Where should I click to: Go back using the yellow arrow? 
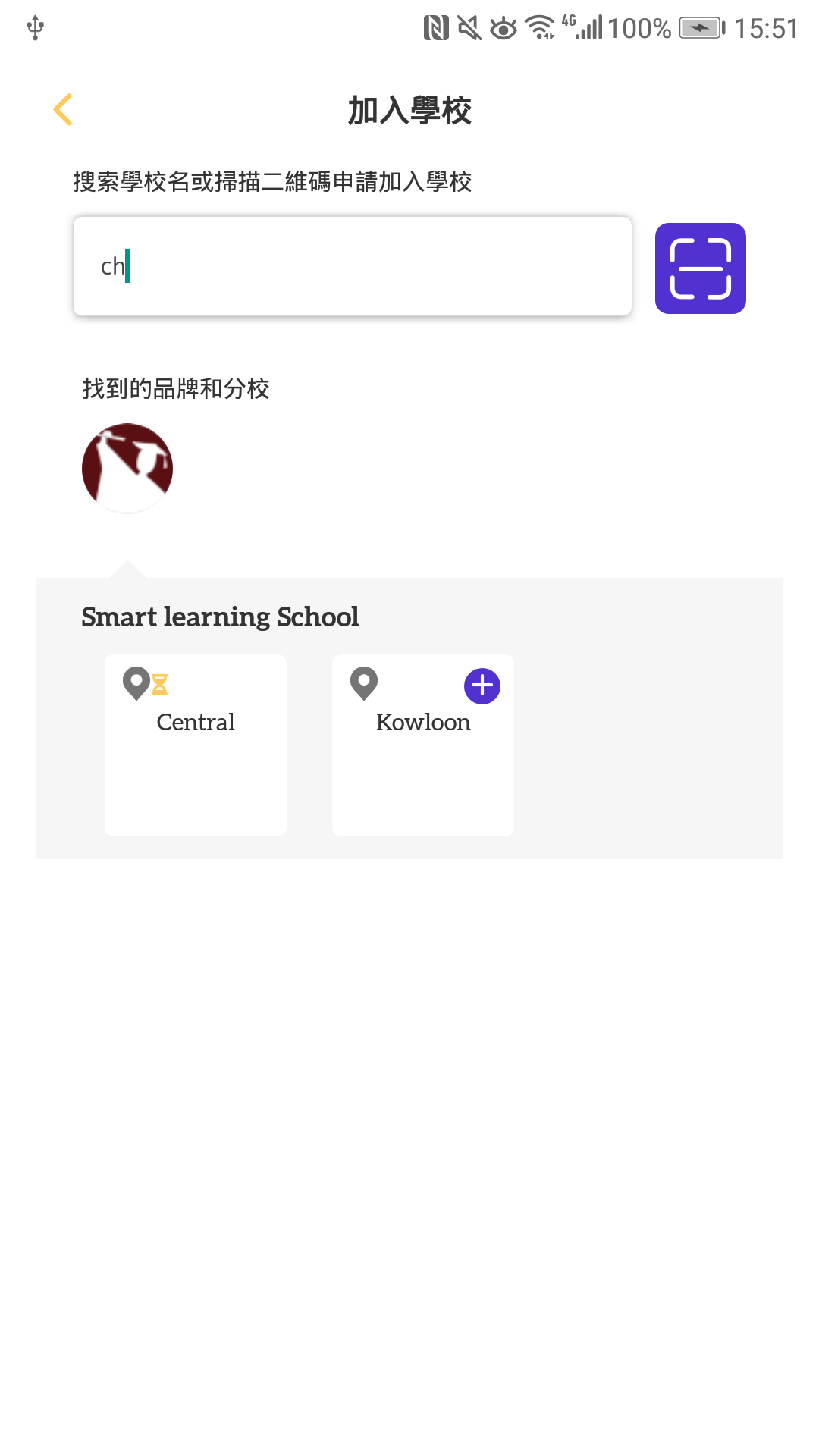pyautogui.click(x=63, y=110)
